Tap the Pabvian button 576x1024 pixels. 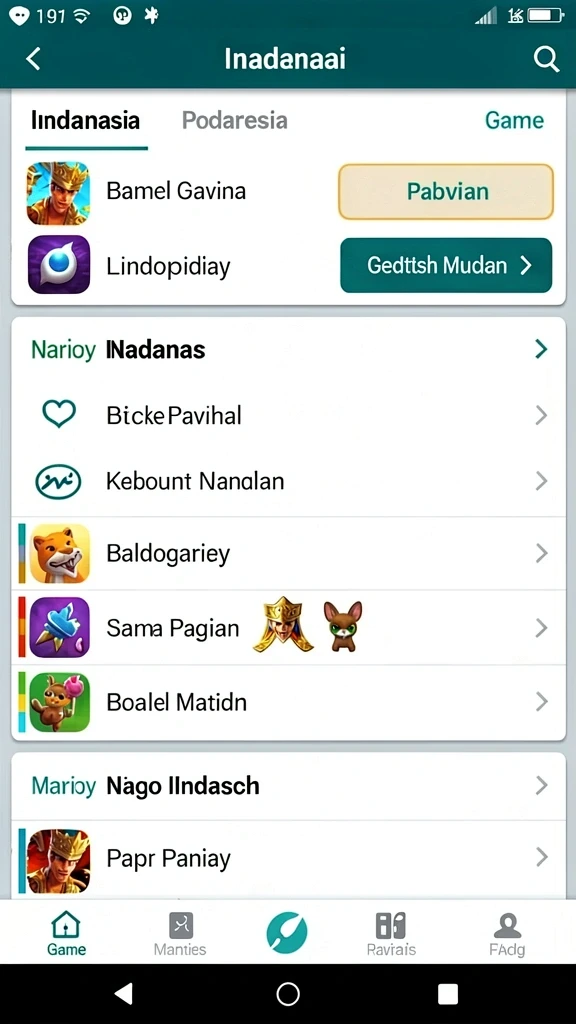[446, 191]
